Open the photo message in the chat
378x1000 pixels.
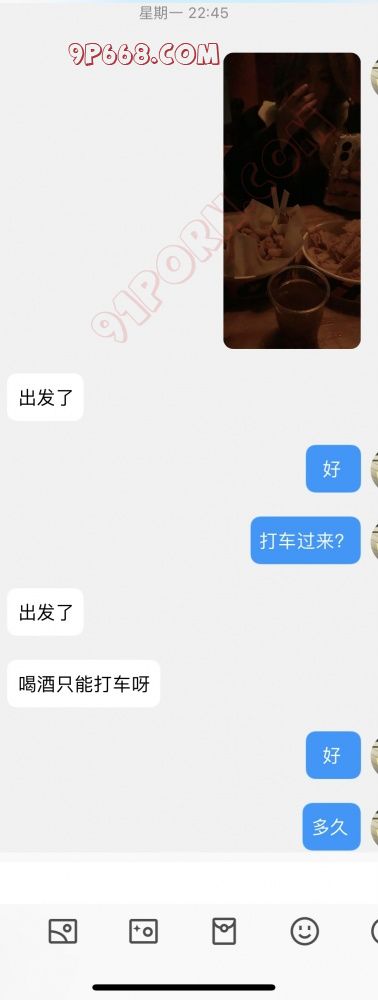pyautogui.click(x=292, y=200)
